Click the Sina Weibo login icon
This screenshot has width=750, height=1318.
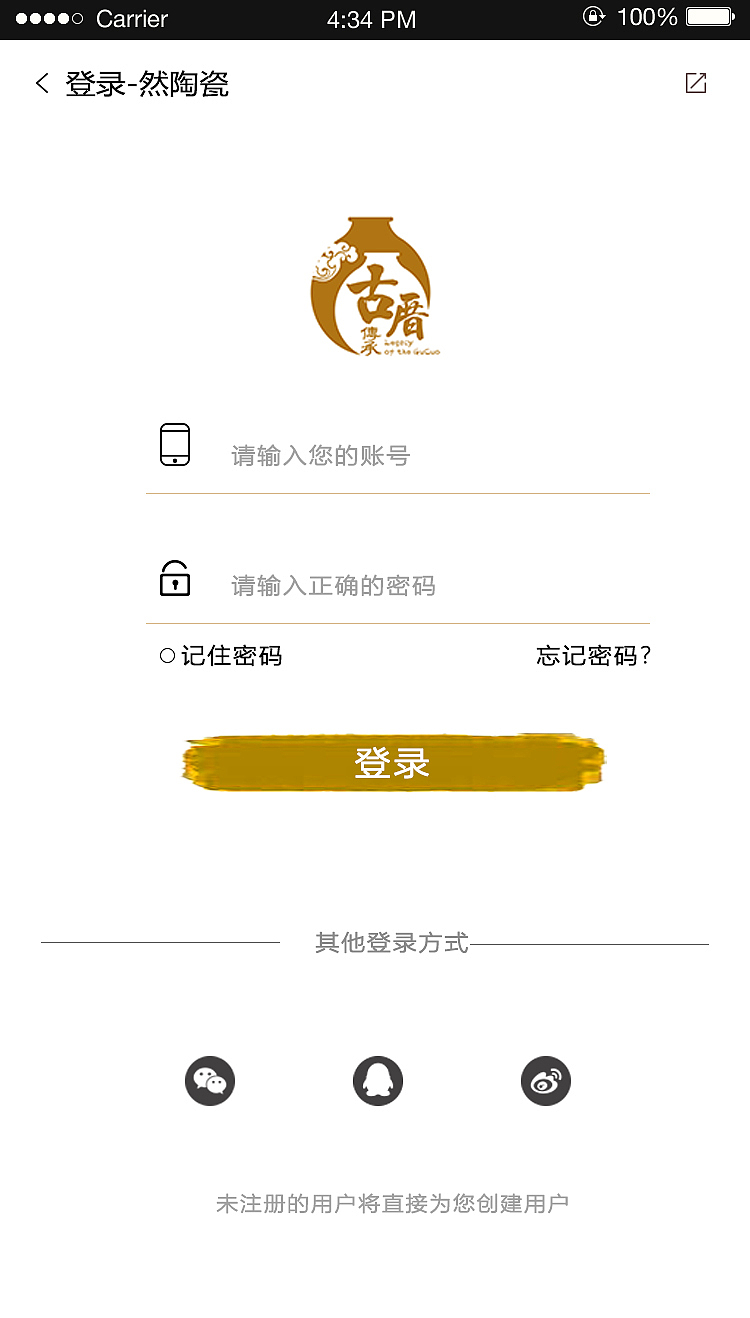click(545, 1080)
